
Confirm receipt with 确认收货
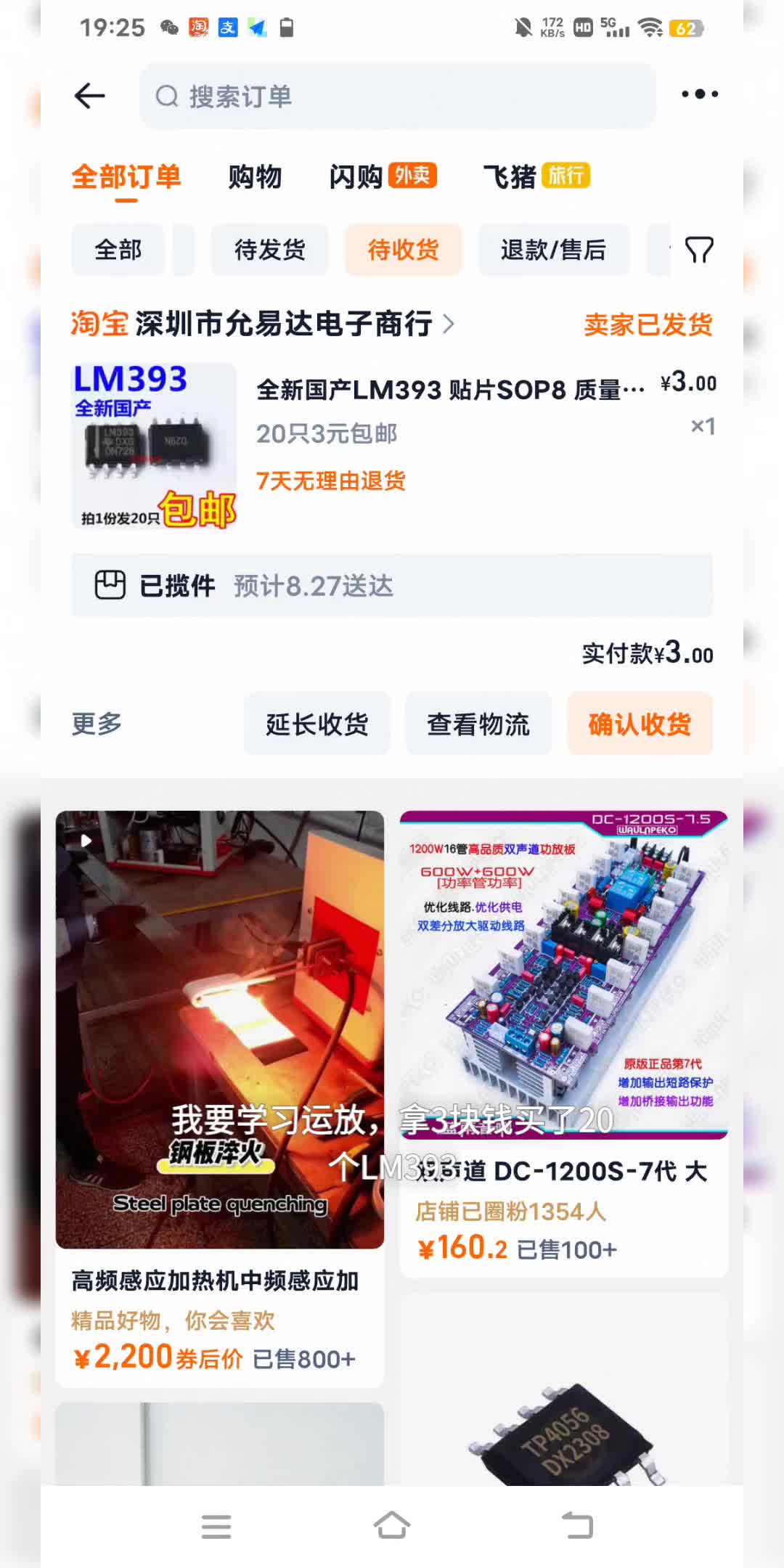[640, 724]
